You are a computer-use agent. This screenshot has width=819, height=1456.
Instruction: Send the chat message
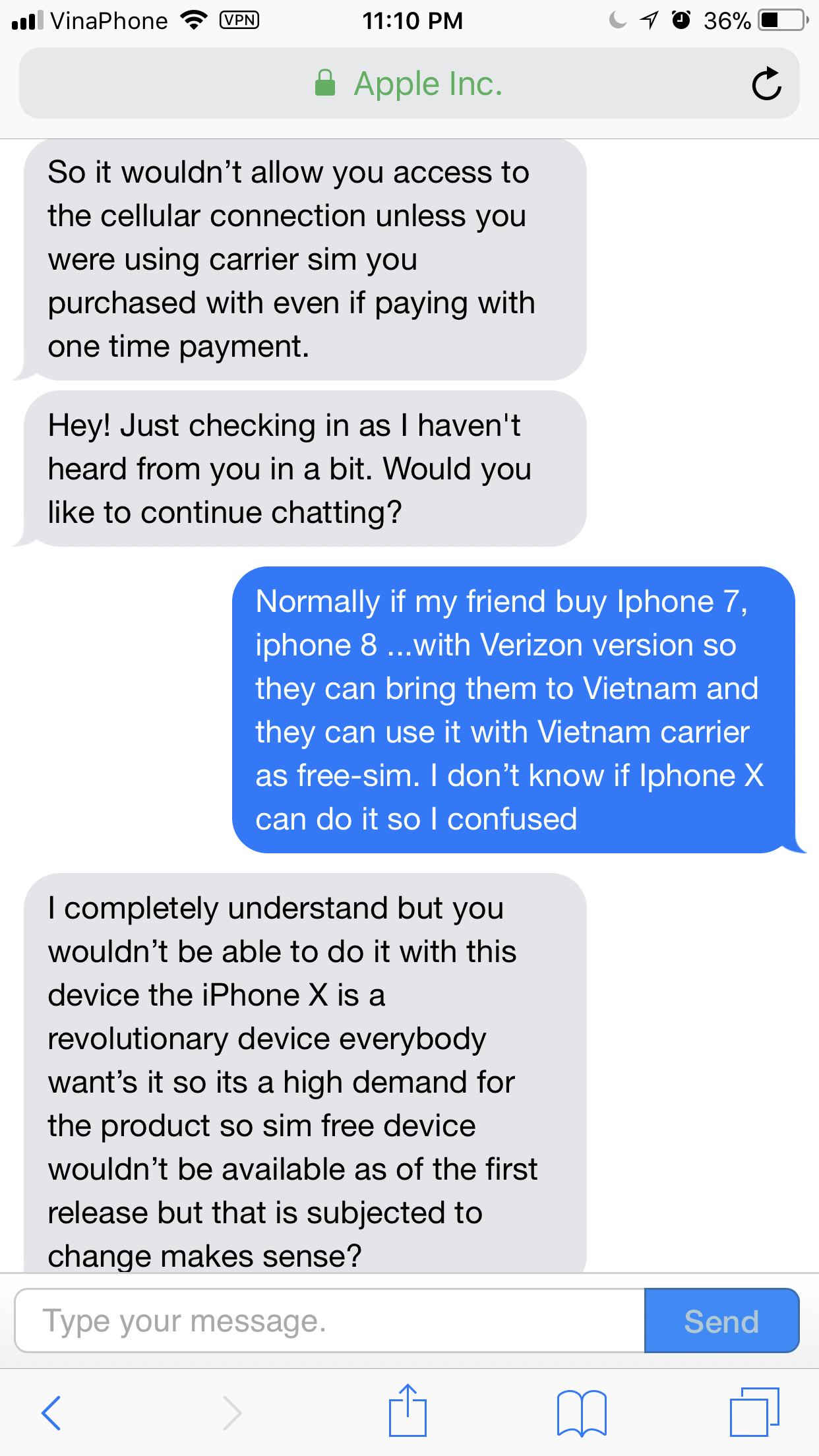pos(721,1321)
